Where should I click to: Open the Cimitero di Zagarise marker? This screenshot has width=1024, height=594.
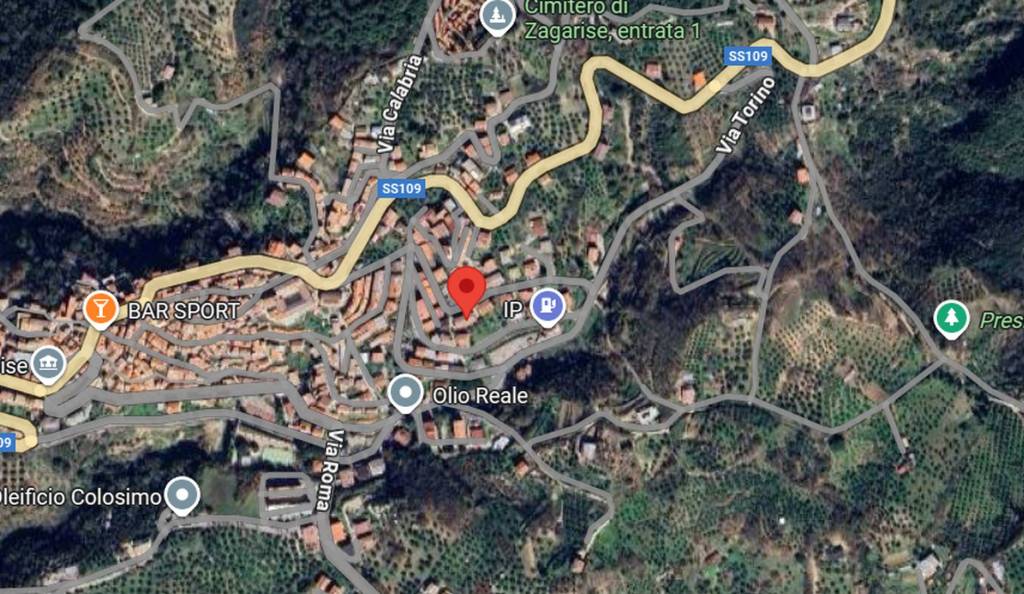tap(497, 16)
